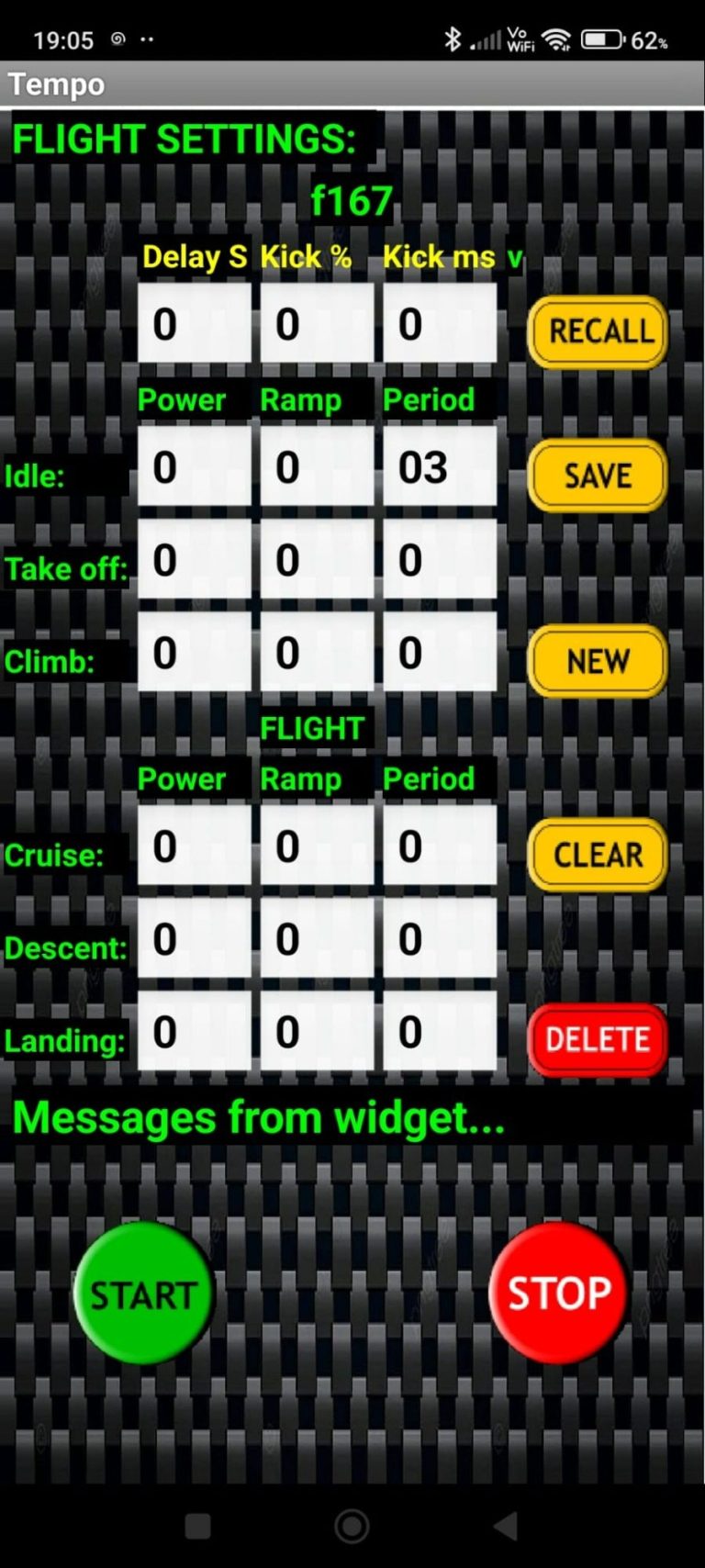Focus the Kick ms field
The height and width of the screenshot is (1568, 705).
coord(439,324)
